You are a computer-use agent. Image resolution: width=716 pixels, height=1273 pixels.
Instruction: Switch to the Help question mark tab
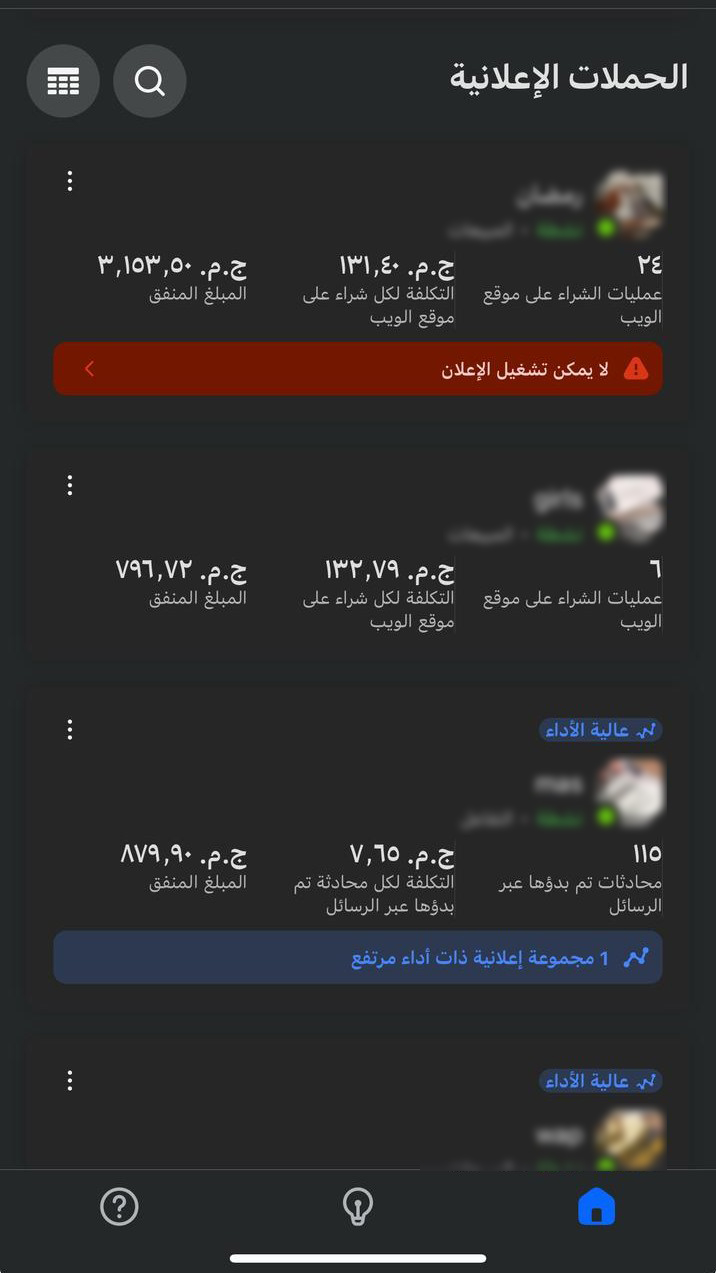[x=119, y=1207]
